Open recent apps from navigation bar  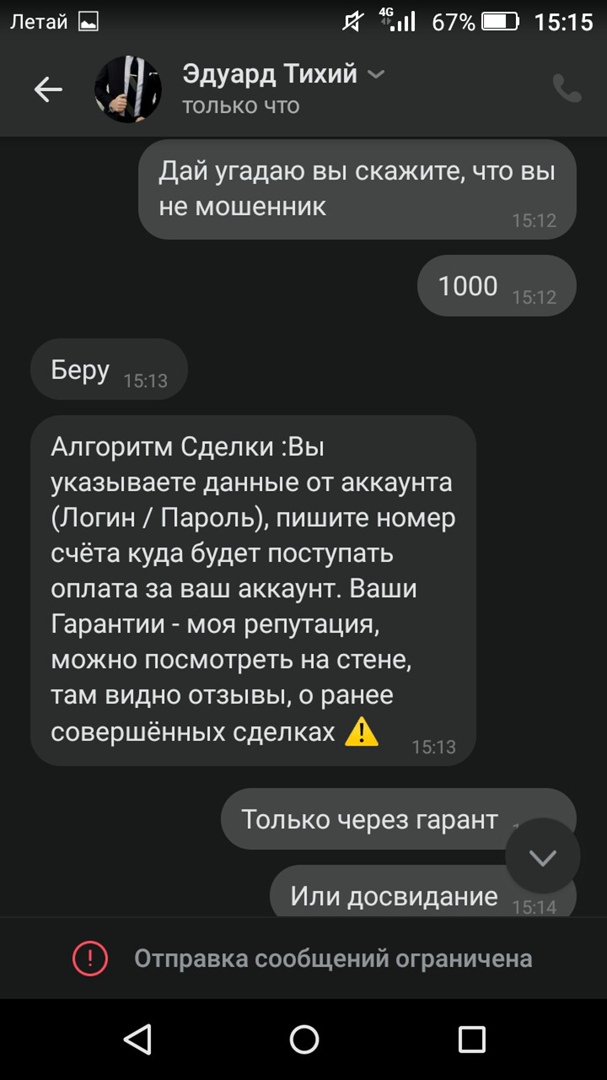pos(472,1038)
